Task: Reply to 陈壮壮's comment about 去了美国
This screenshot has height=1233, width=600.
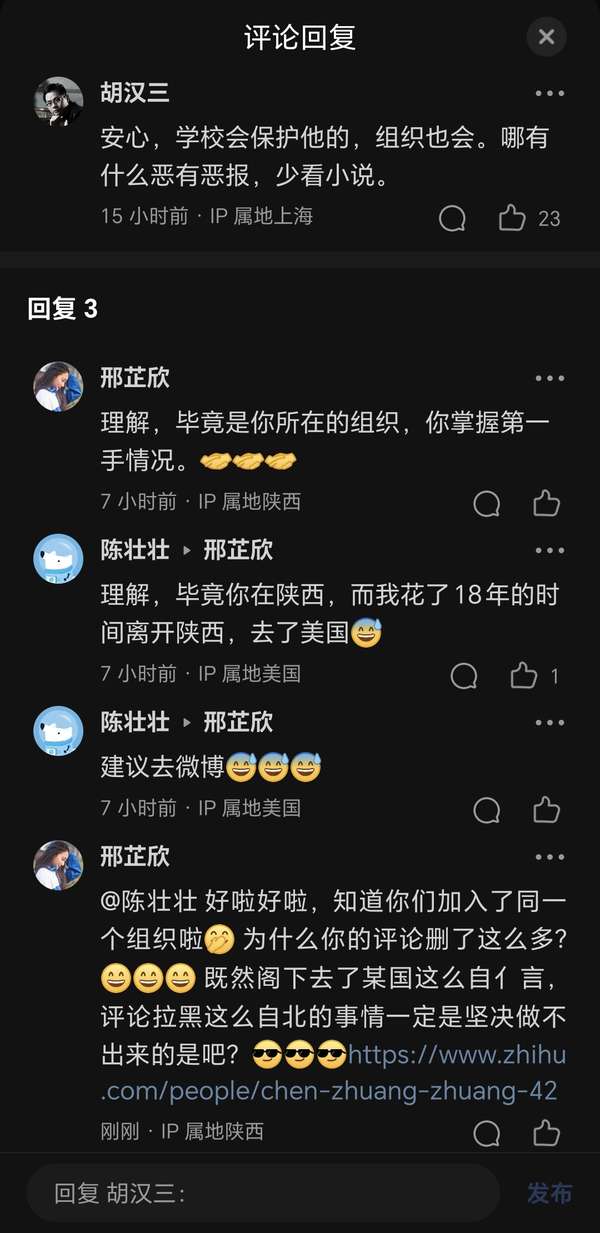Action: pos(464,675)
